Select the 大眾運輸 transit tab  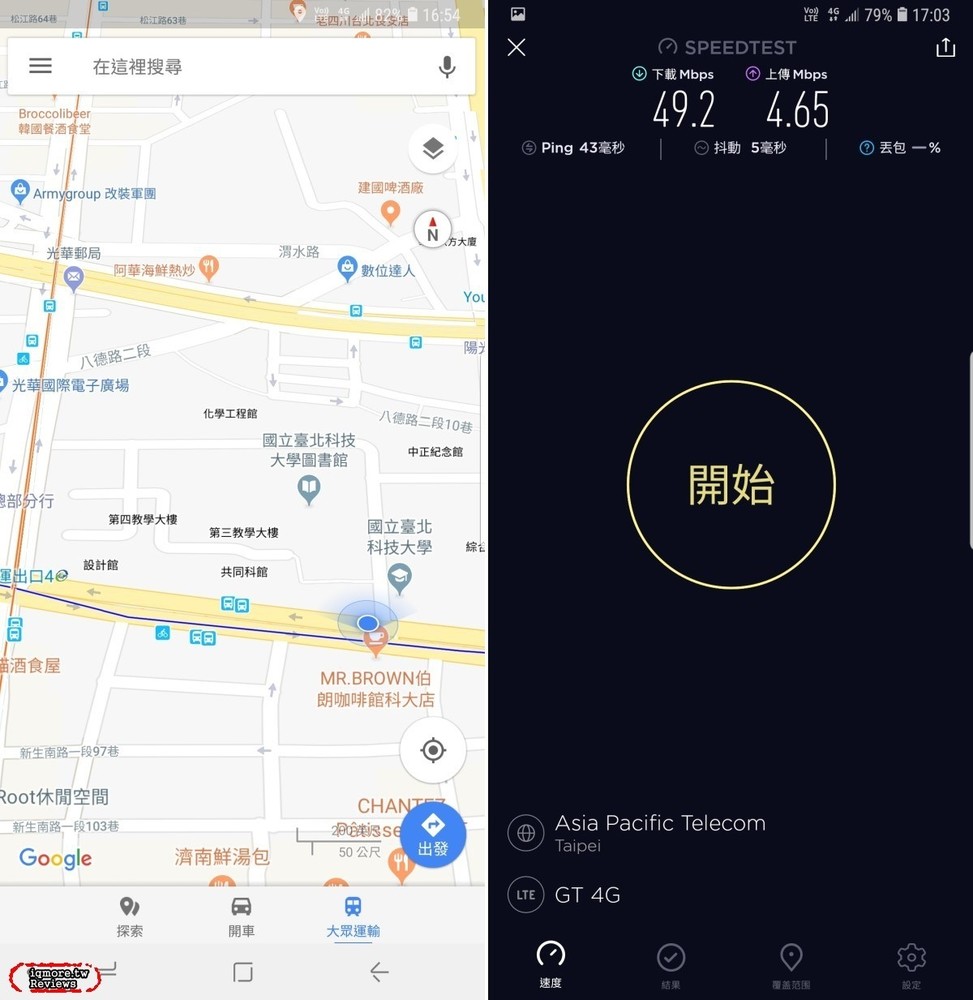pos(353,916)
